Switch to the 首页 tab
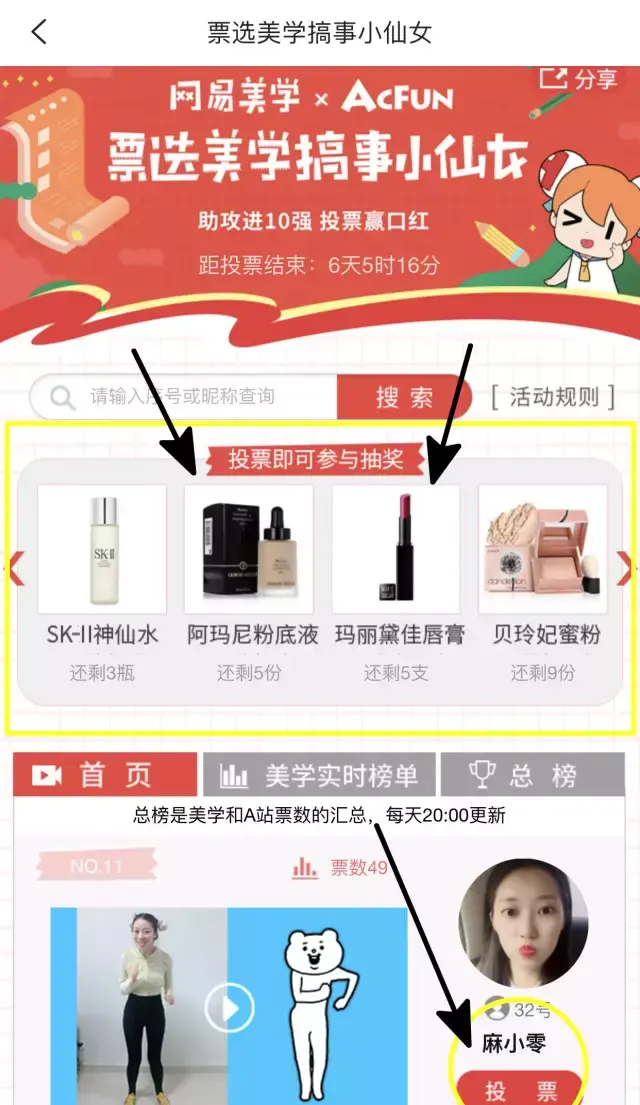 coord(105,775)
